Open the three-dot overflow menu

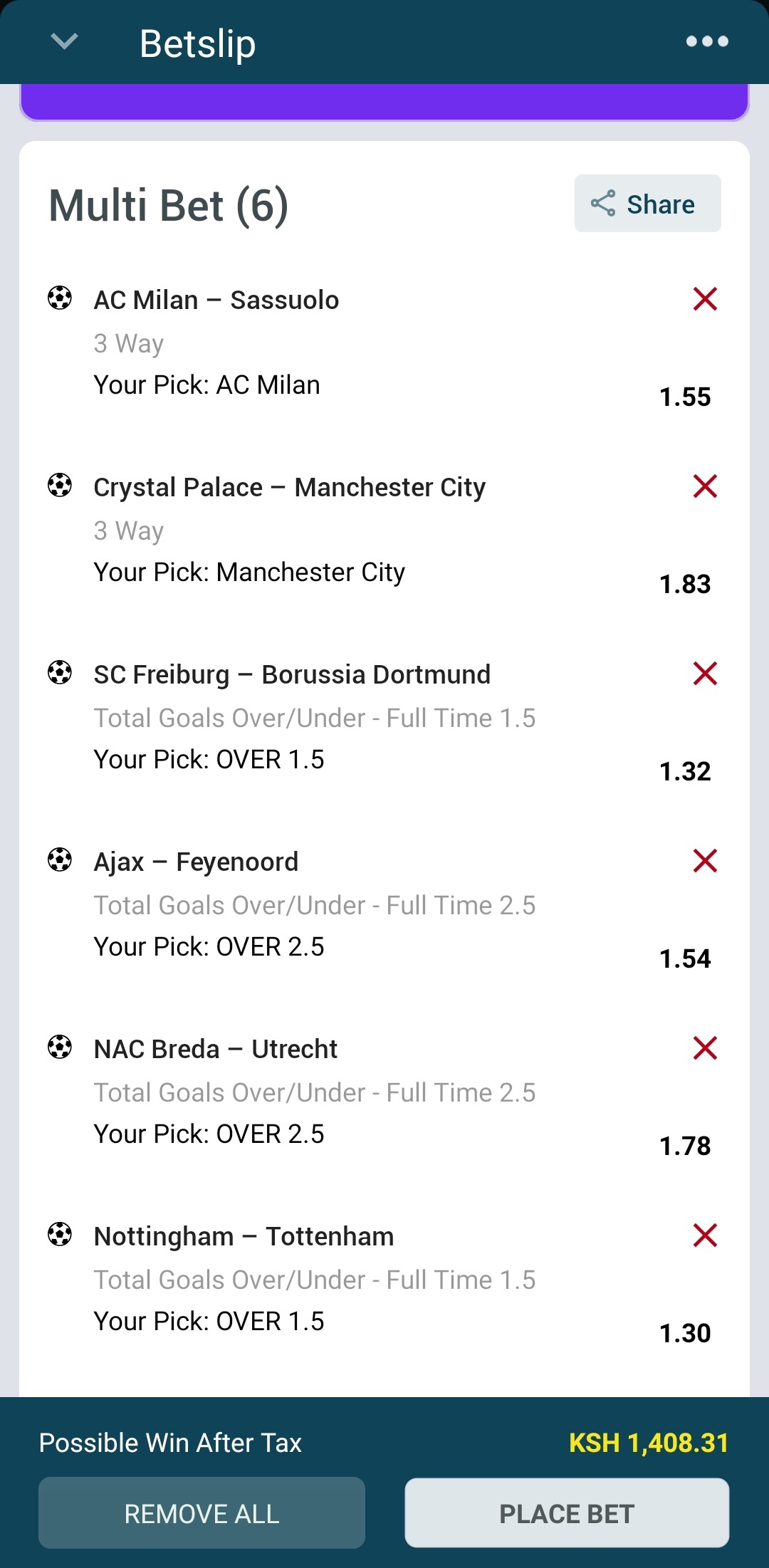[x=707, y=42]
